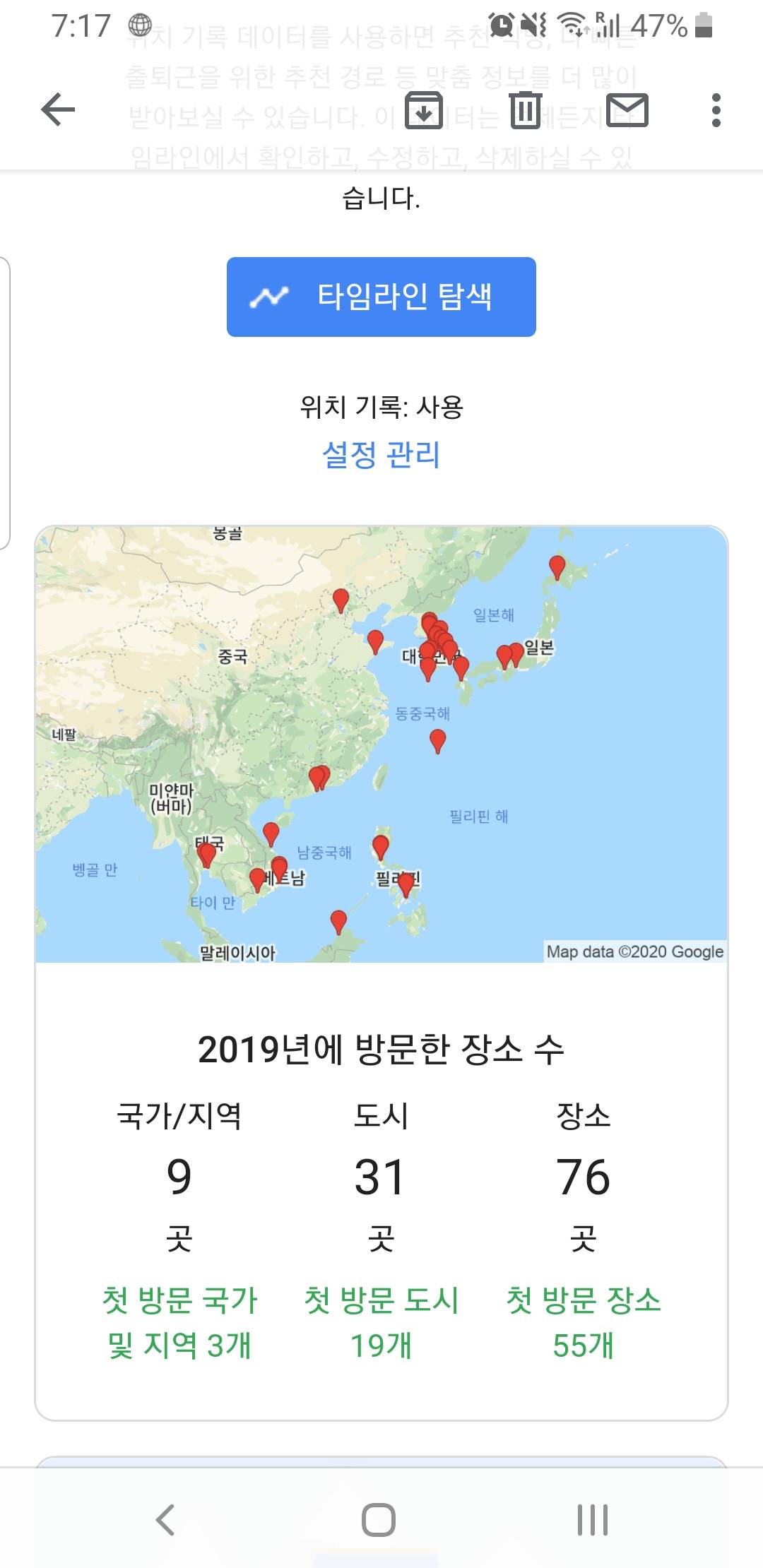Image resolution: width=763 pixels, height=1568 pixels.
Task: Tap the system home button
Action: pyautogui.click(x=379, y=1520)
